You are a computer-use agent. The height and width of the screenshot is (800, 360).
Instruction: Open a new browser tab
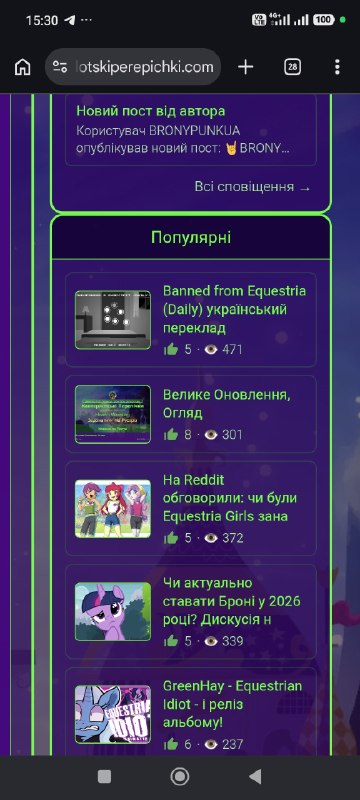coord(246,67)
